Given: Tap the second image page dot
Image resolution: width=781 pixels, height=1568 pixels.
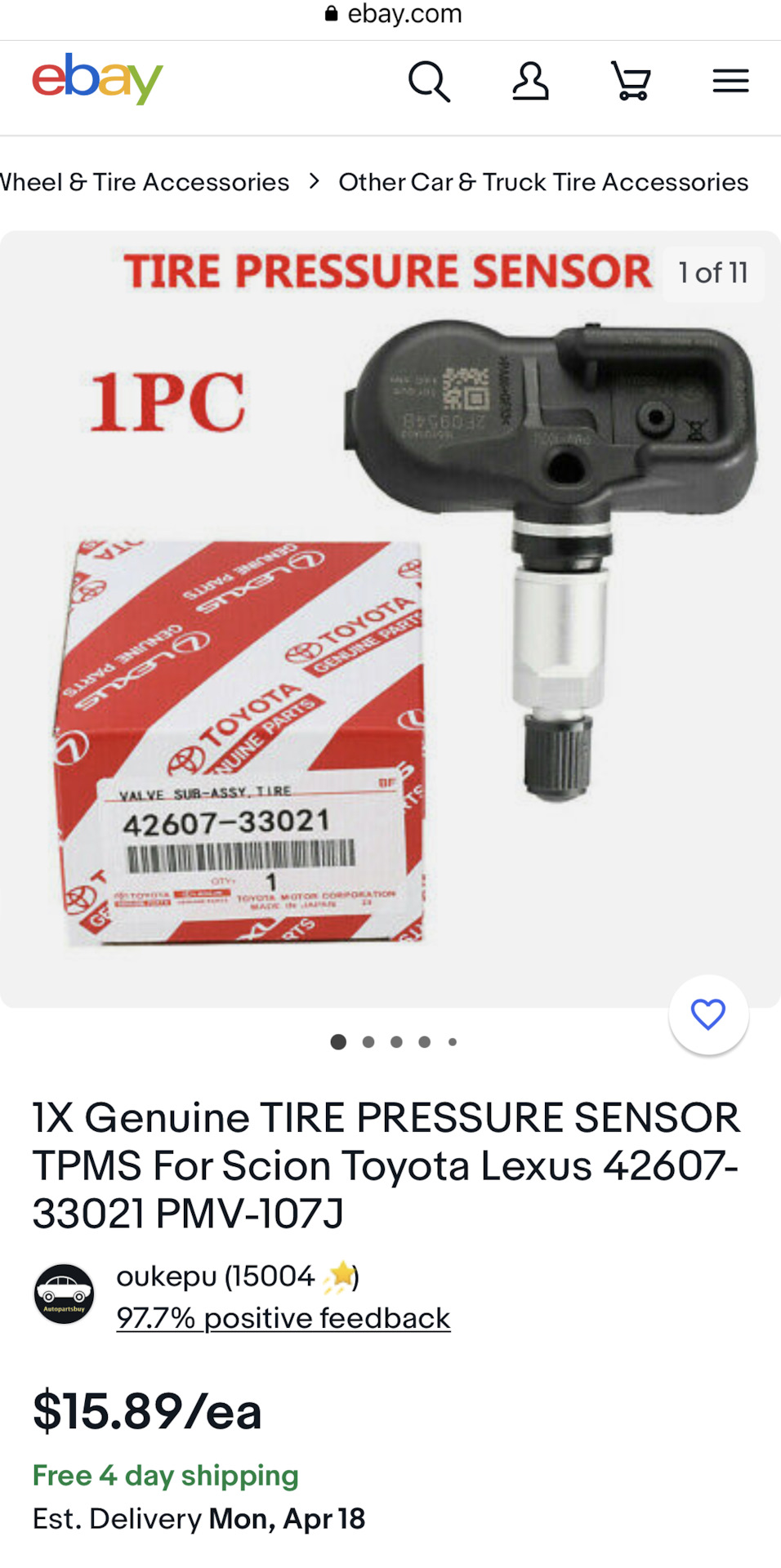Looking at the screenshot, I should (368, 1042).
